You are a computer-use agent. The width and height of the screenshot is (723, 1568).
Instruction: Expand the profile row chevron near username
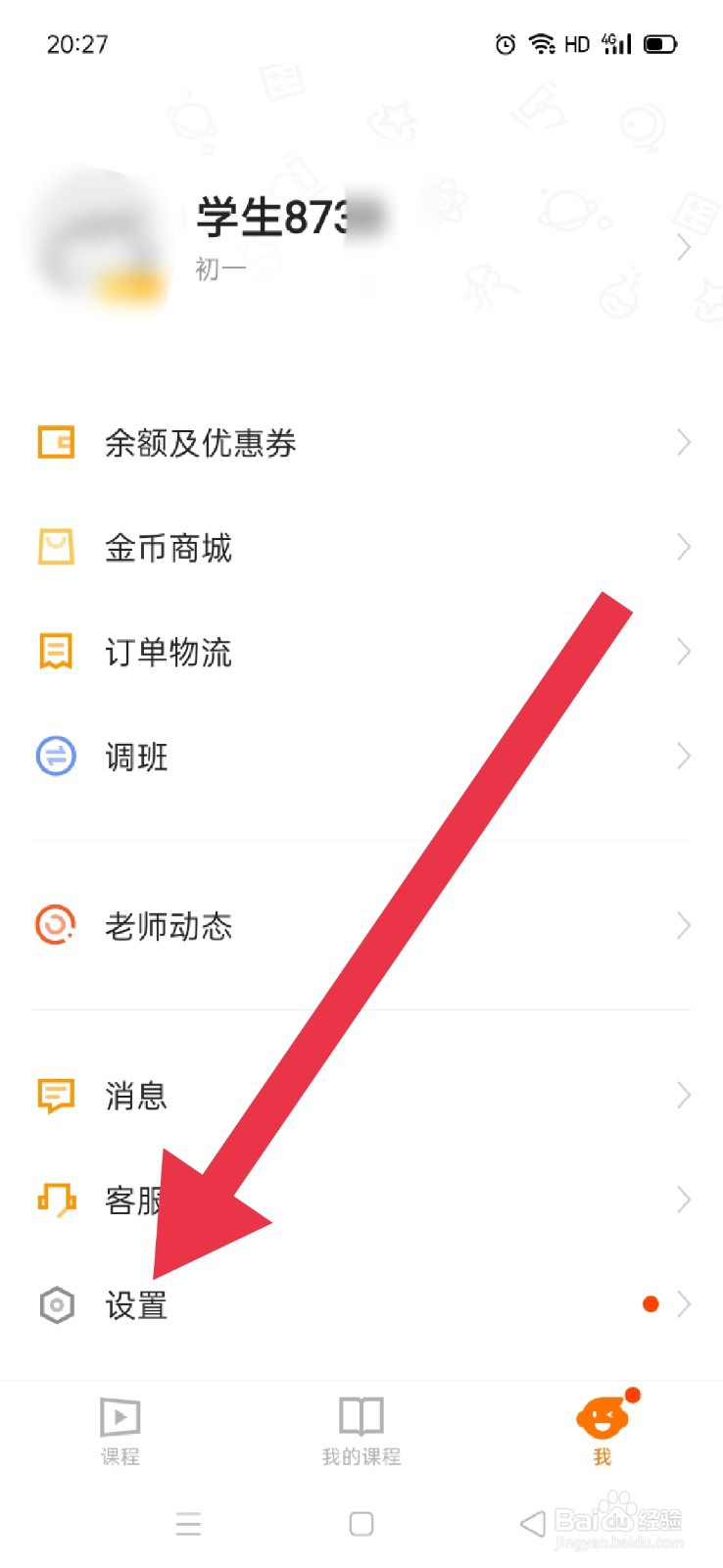pos(683,248)
